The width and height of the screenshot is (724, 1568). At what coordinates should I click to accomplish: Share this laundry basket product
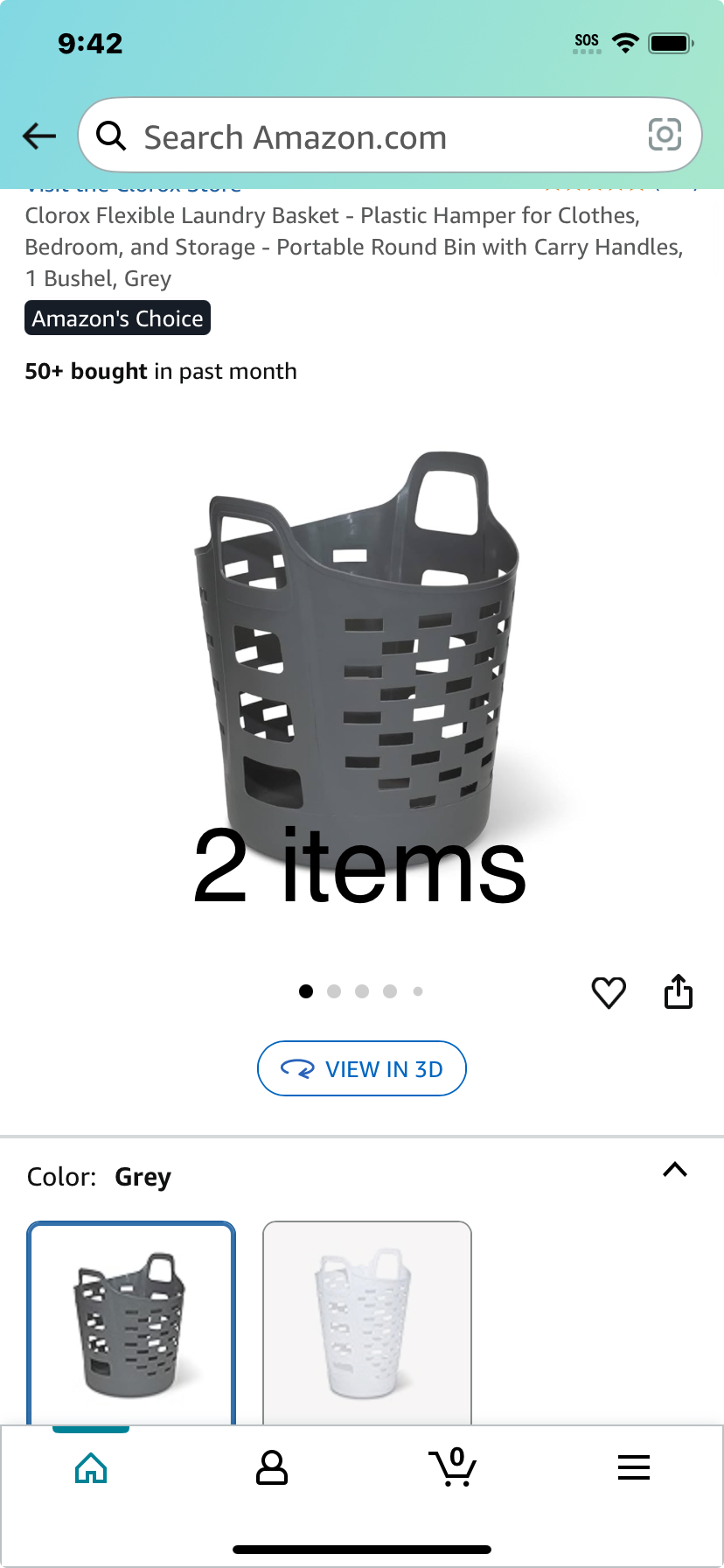(679, 991)
